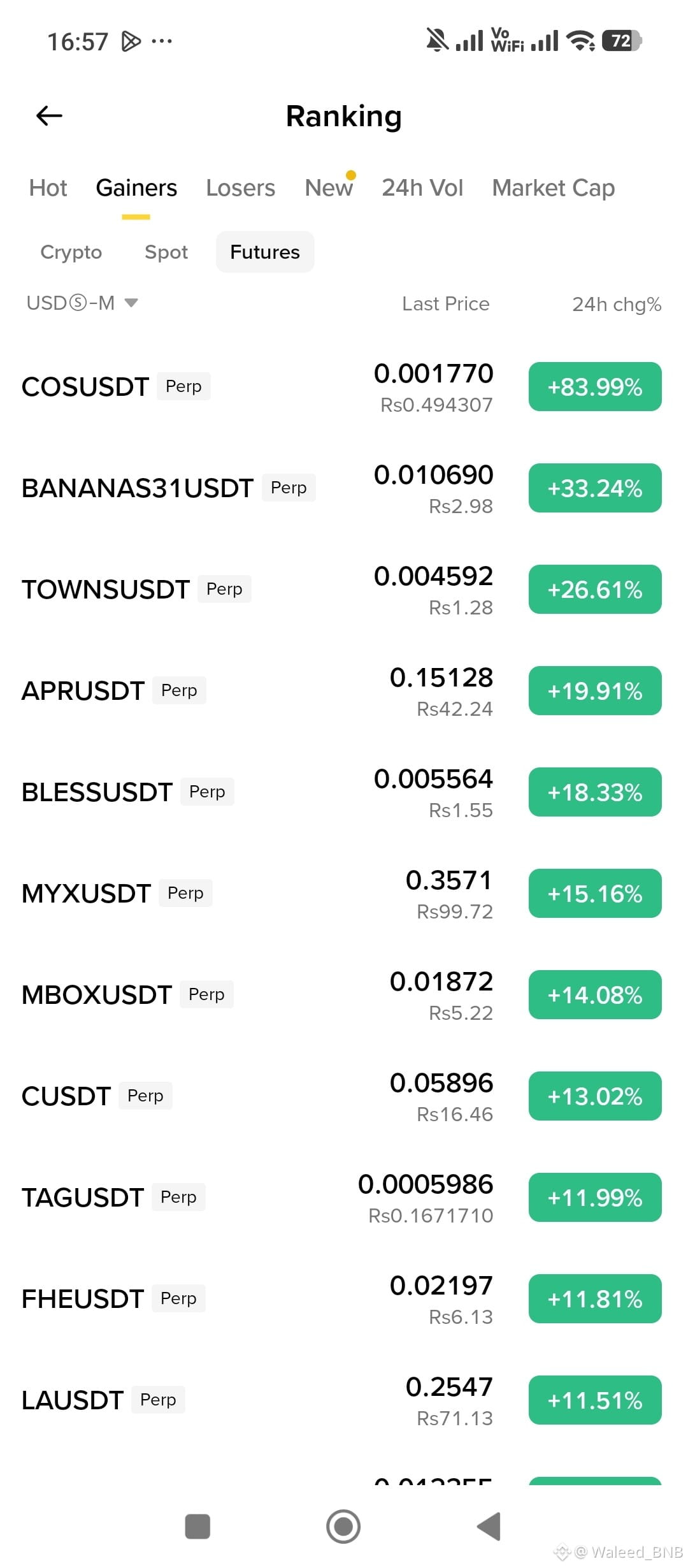Viewport: 688px width, 1568px height.
Task: View FHEUSDT Perp row
Action: (x=344, y=1299)
